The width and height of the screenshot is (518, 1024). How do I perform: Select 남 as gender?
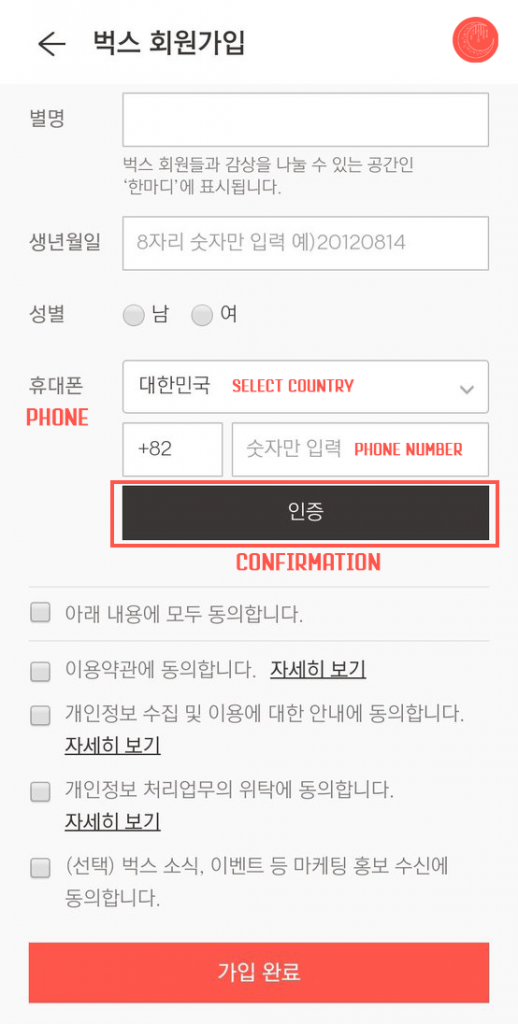(134, 316)
